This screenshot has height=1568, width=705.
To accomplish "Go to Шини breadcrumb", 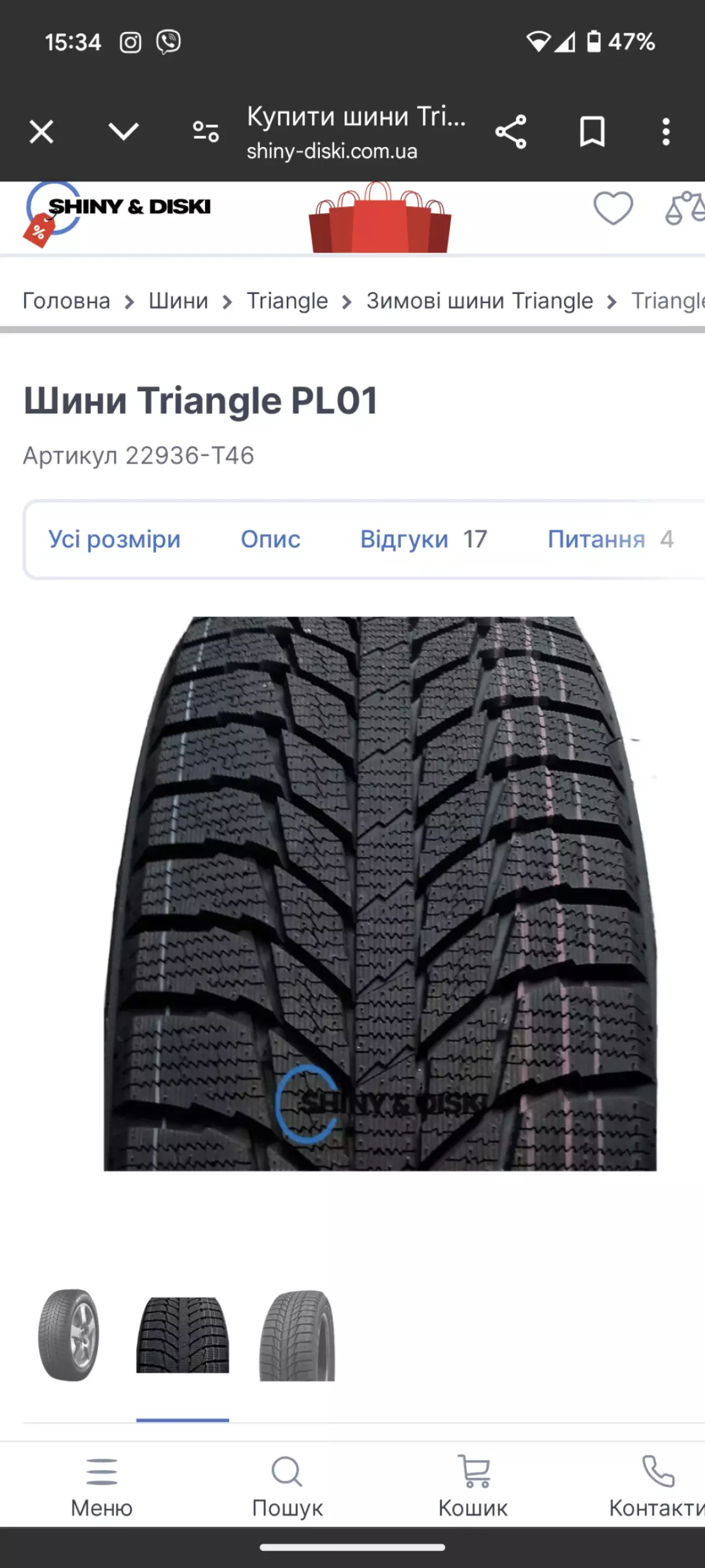I will pos(178,300).
